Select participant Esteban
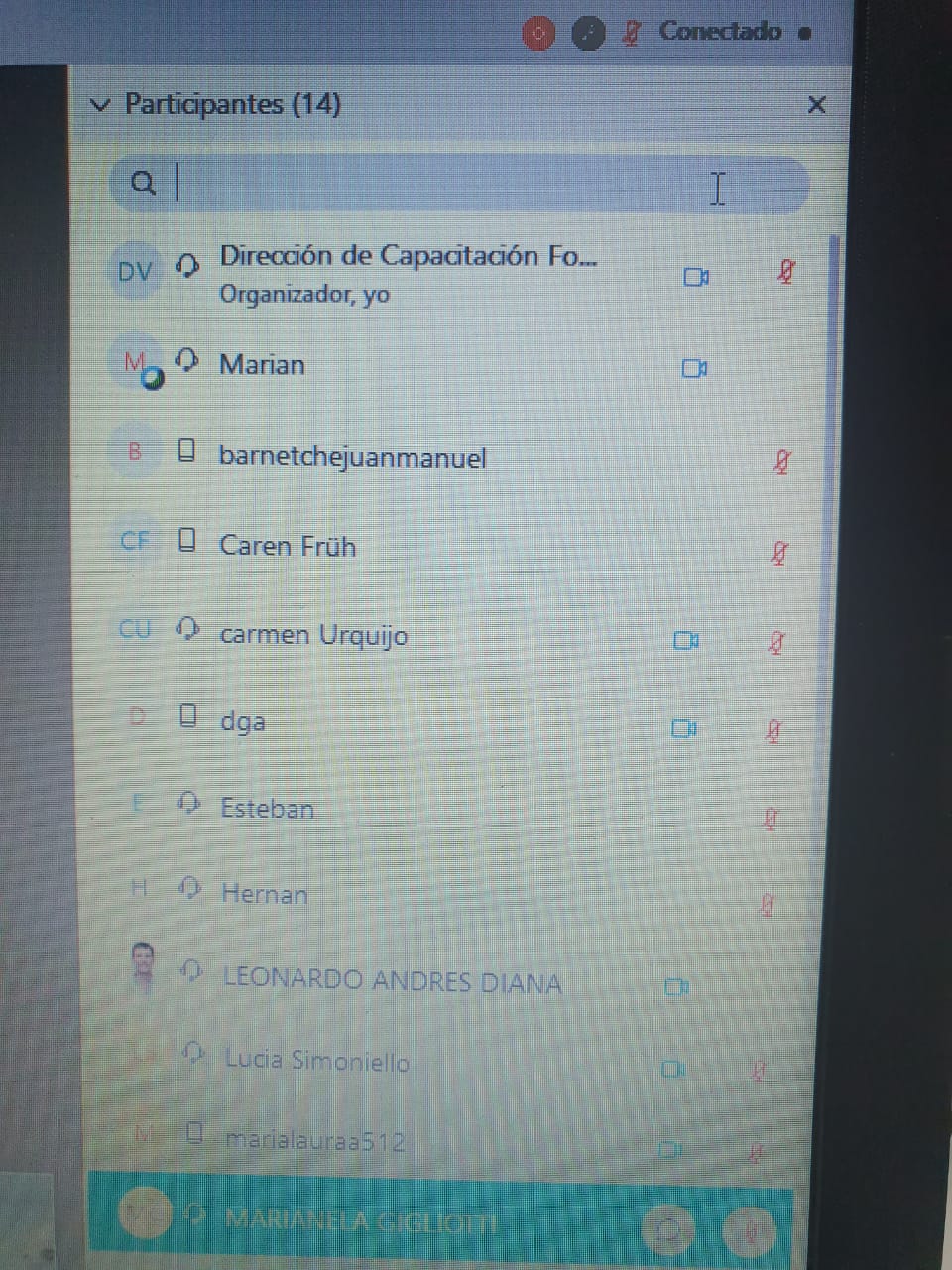Screen dimensions: 952x1270 (x=267, y=809)
